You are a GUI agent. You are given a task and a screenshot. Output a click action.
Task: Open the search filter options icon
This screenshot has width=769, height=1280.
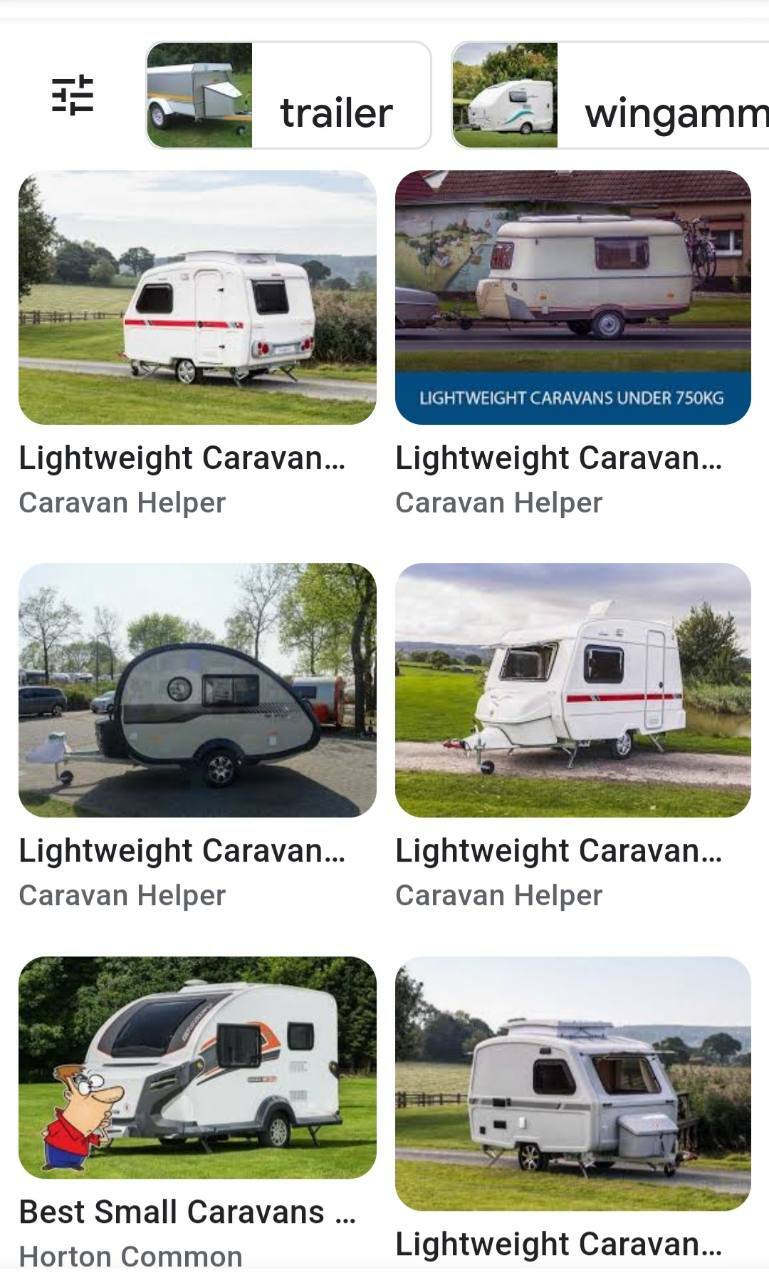[x=72, y=95]
